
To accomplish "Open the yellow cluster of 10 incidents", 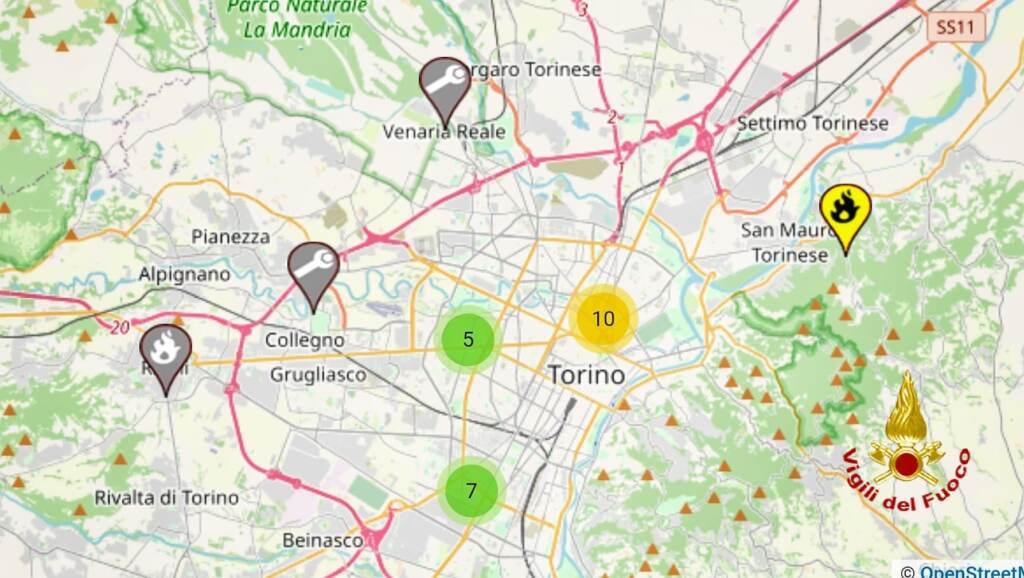I will [603, 319].
